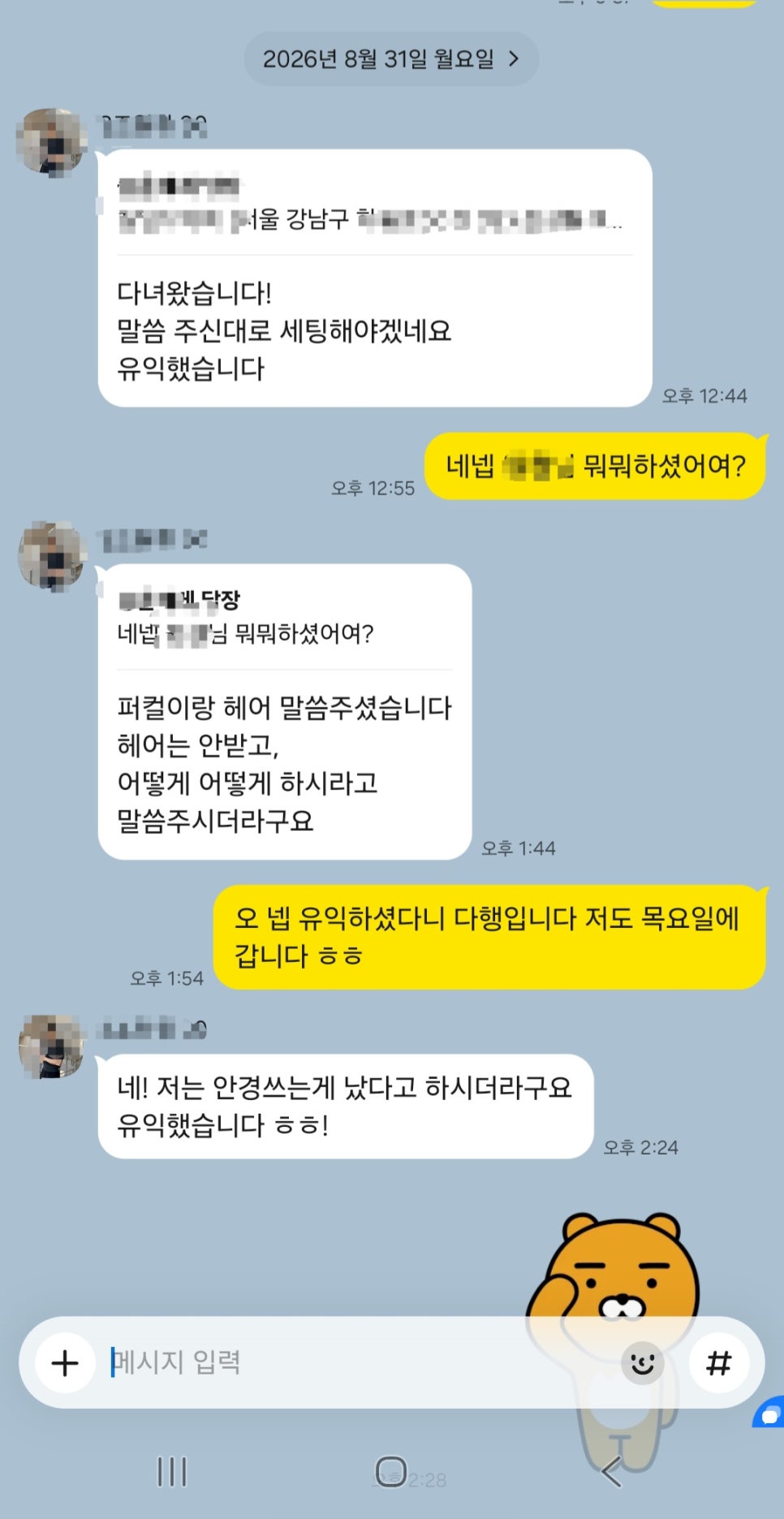
Task: Open the hashtag search button
Action: click(x=718, y=1363)
